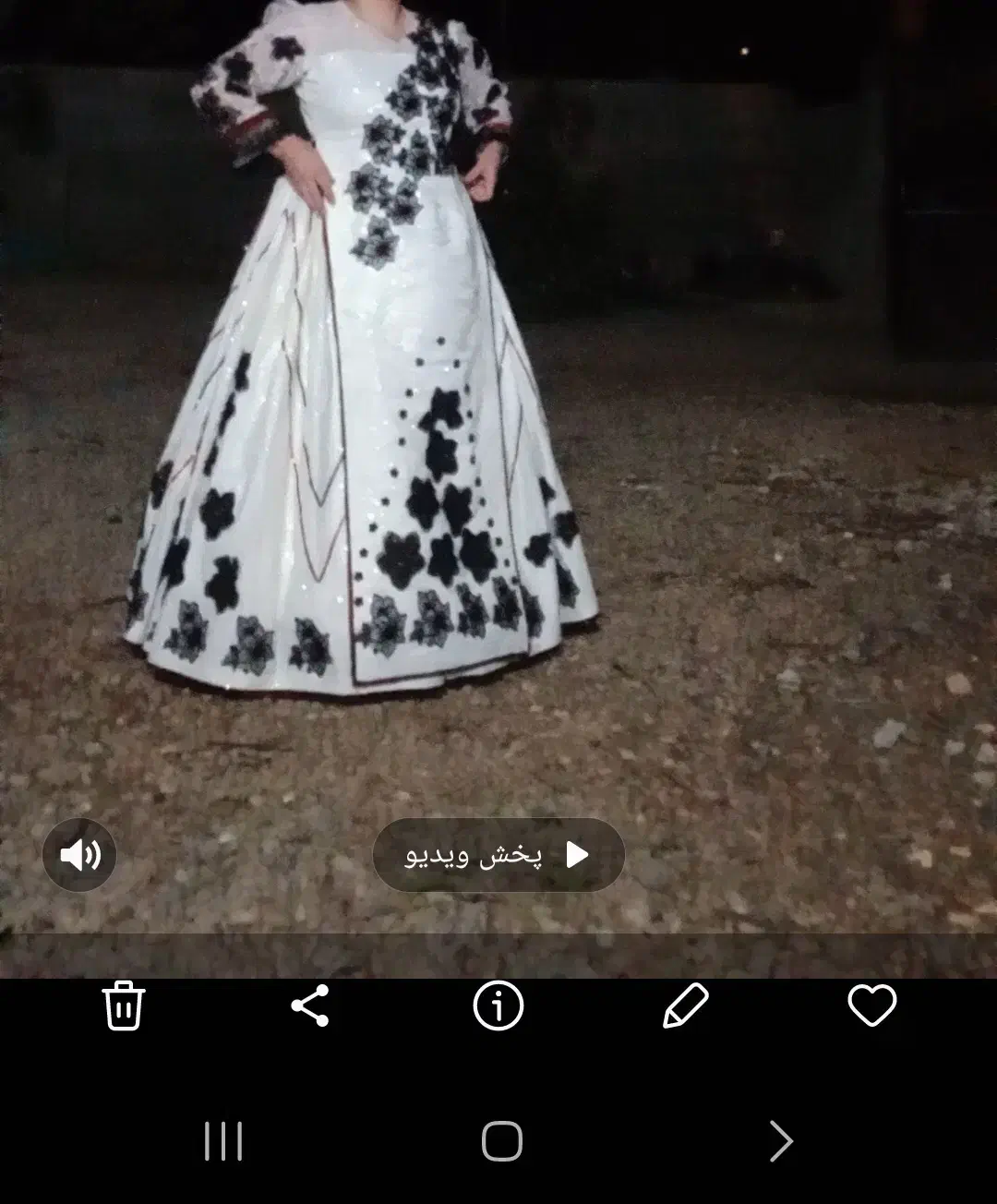Open recent apps from the navigation bar
Screen dimensions: 997x1204
(x=223, y=1141)
